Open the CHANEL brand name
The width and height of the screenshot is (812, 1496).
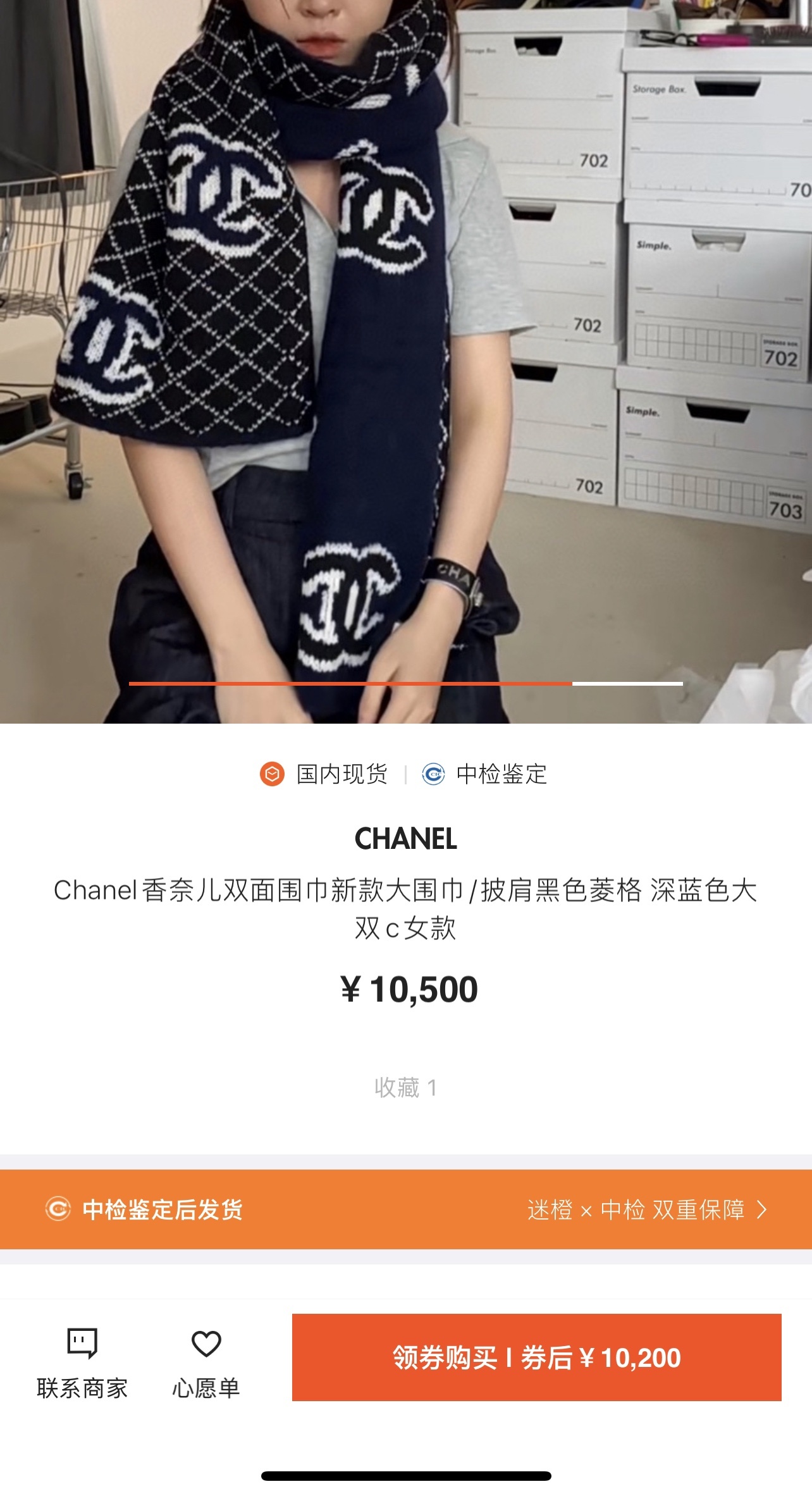tap(406, 839)
